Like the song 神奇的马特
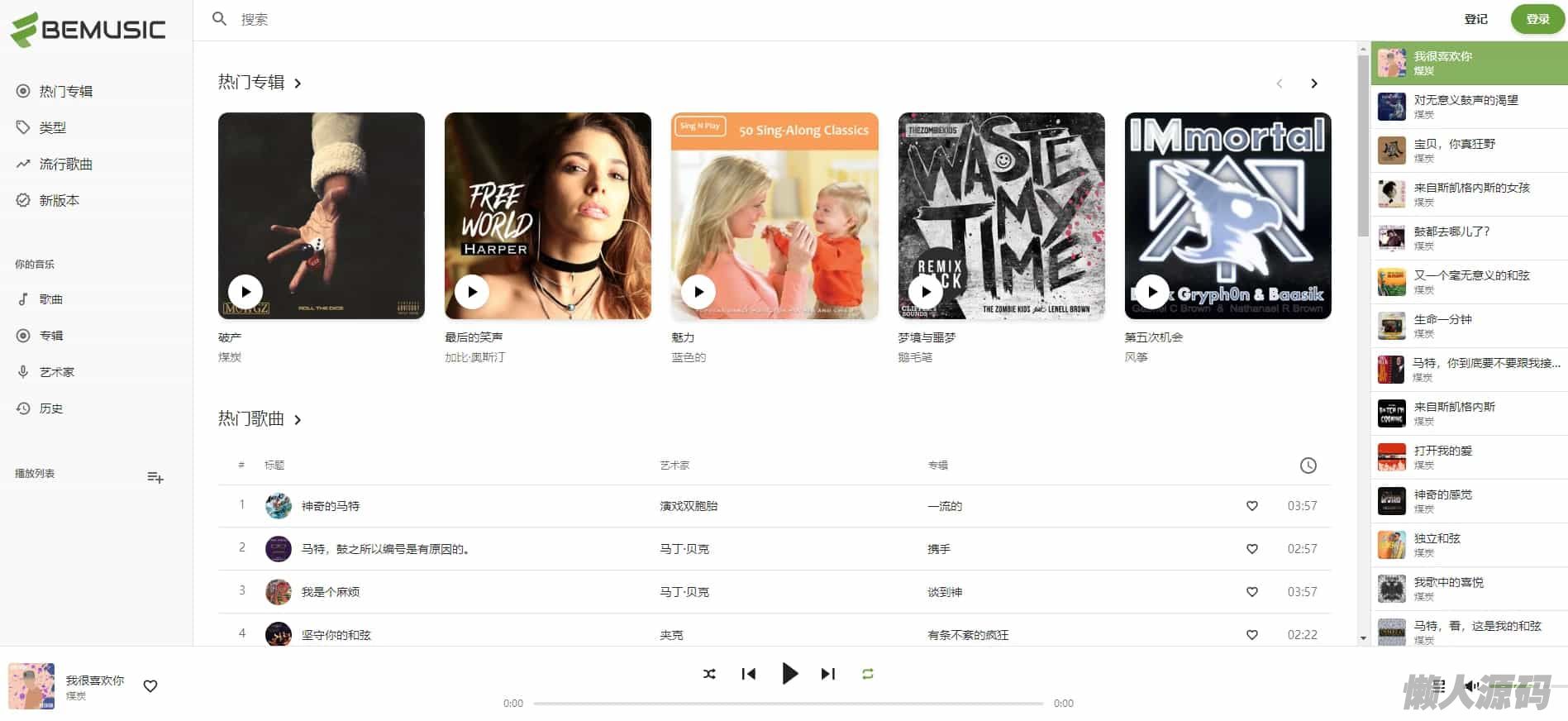Viewport: 1568px width, 721px height. click(1251, 506)
